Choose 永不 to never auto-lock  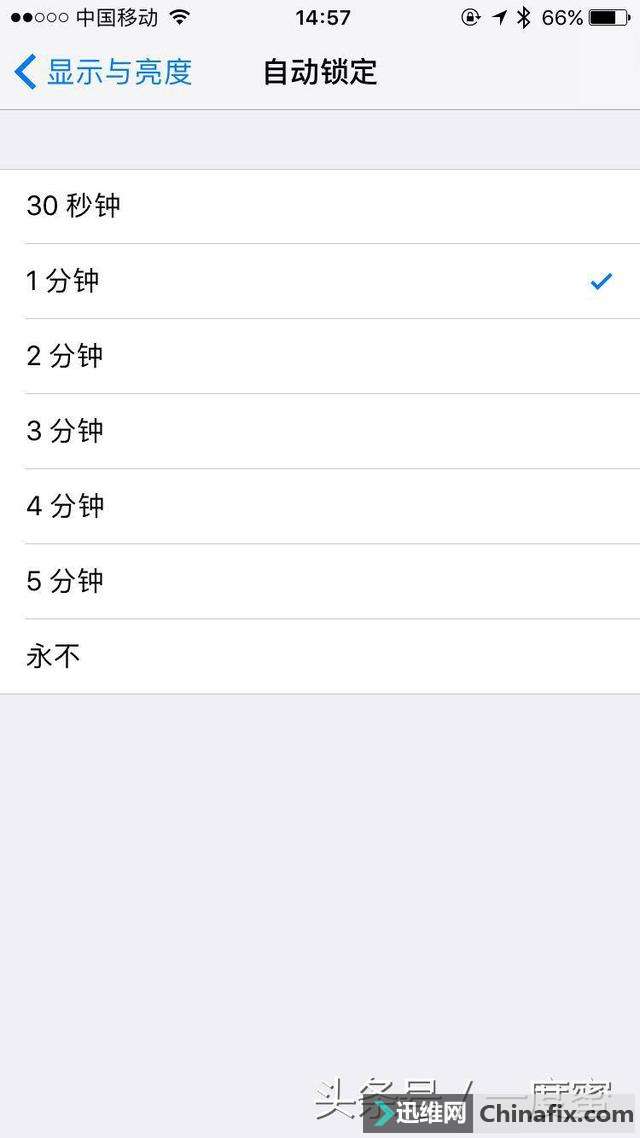click(320, 657)
